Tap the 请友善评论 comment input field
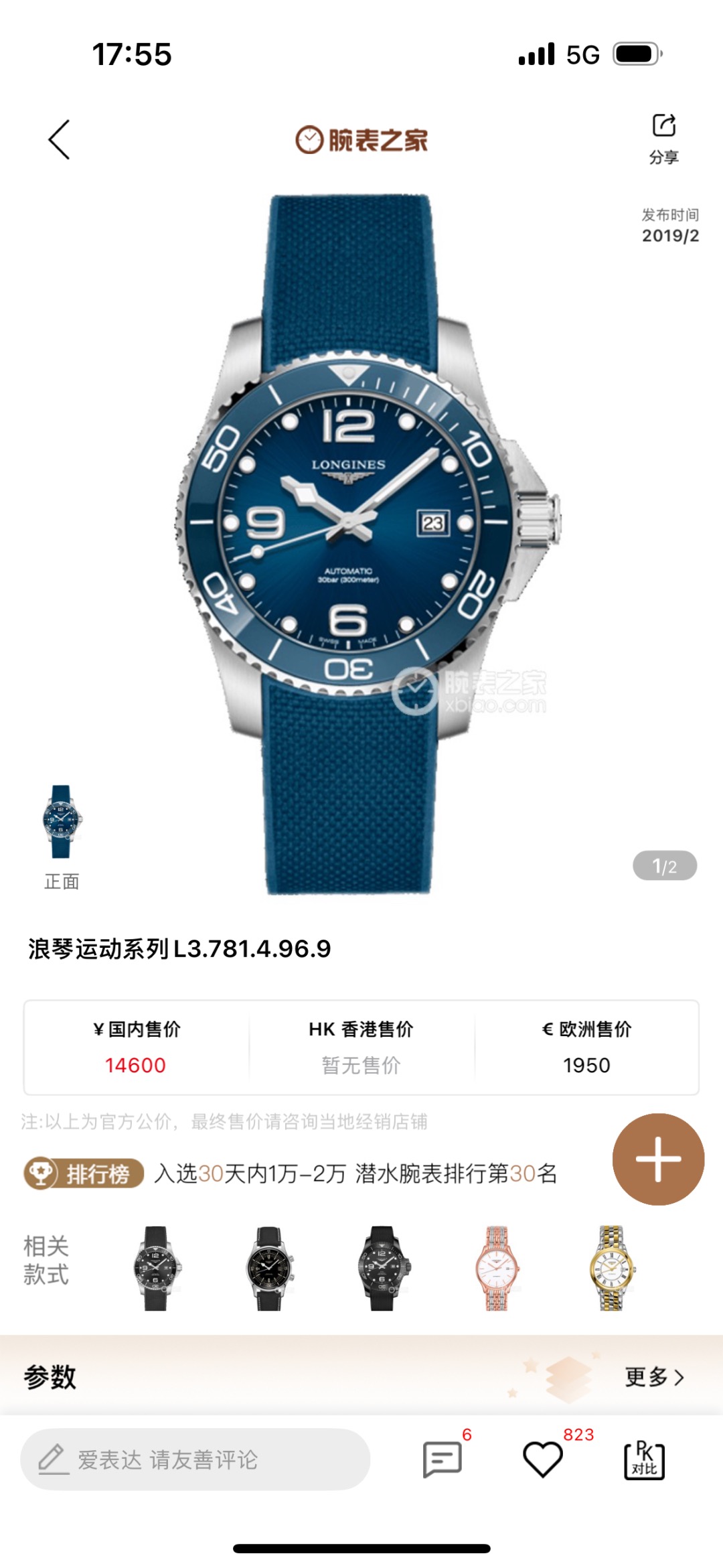Viewport: 723px width, 1568px height. 195,1459
